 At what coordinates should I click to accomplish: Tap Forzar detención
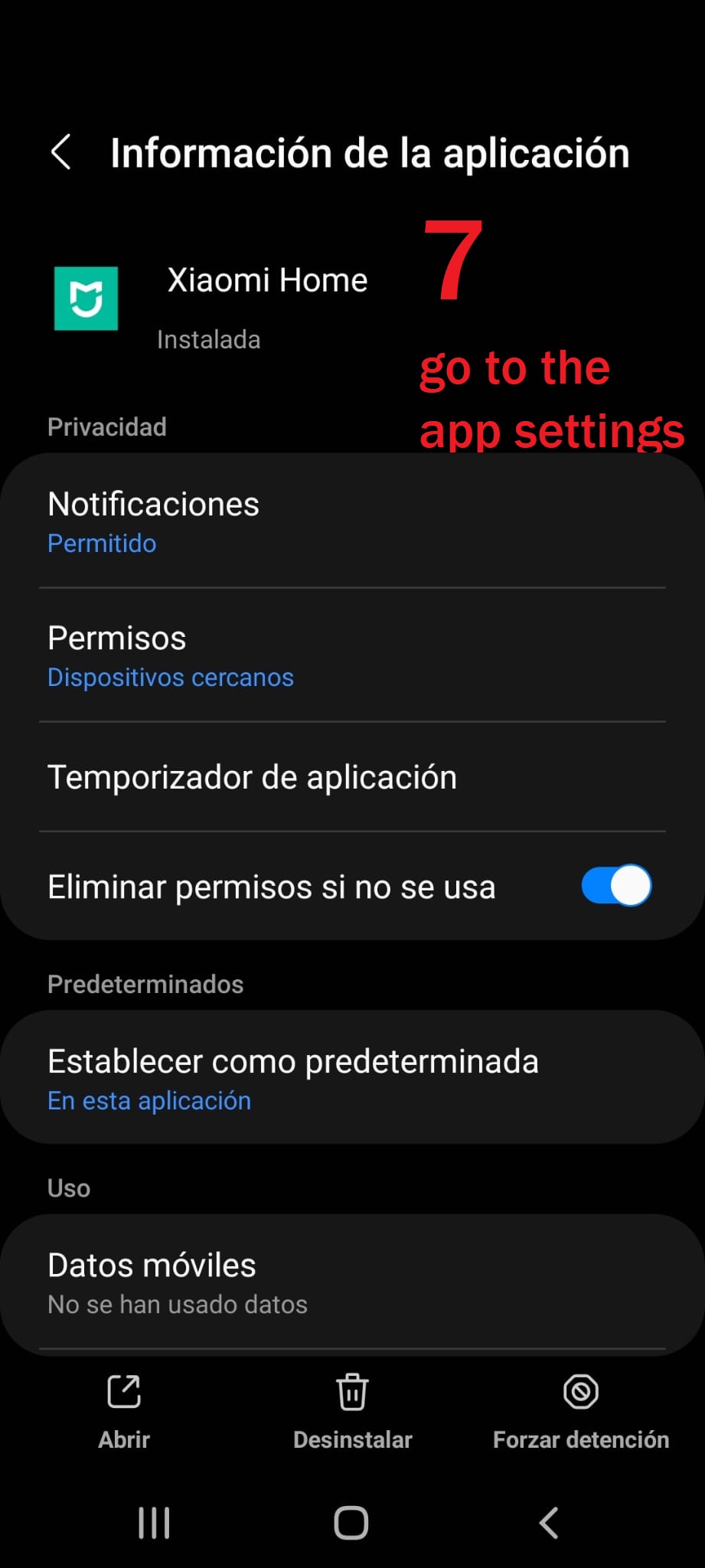coord(581,1412)
